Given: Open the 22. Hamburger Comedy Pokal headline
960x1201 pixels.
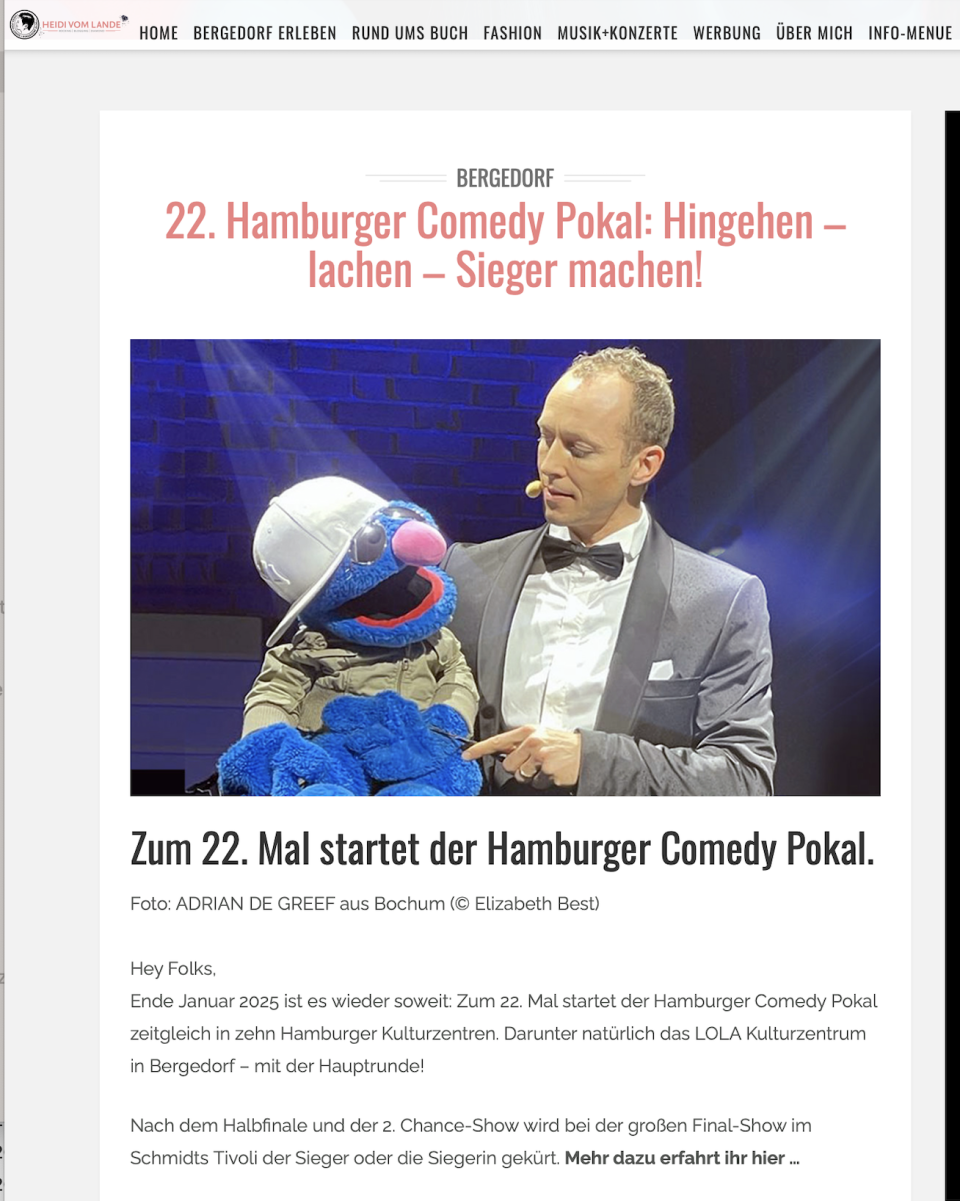Looking at the screenshot, I should (505, 245).
